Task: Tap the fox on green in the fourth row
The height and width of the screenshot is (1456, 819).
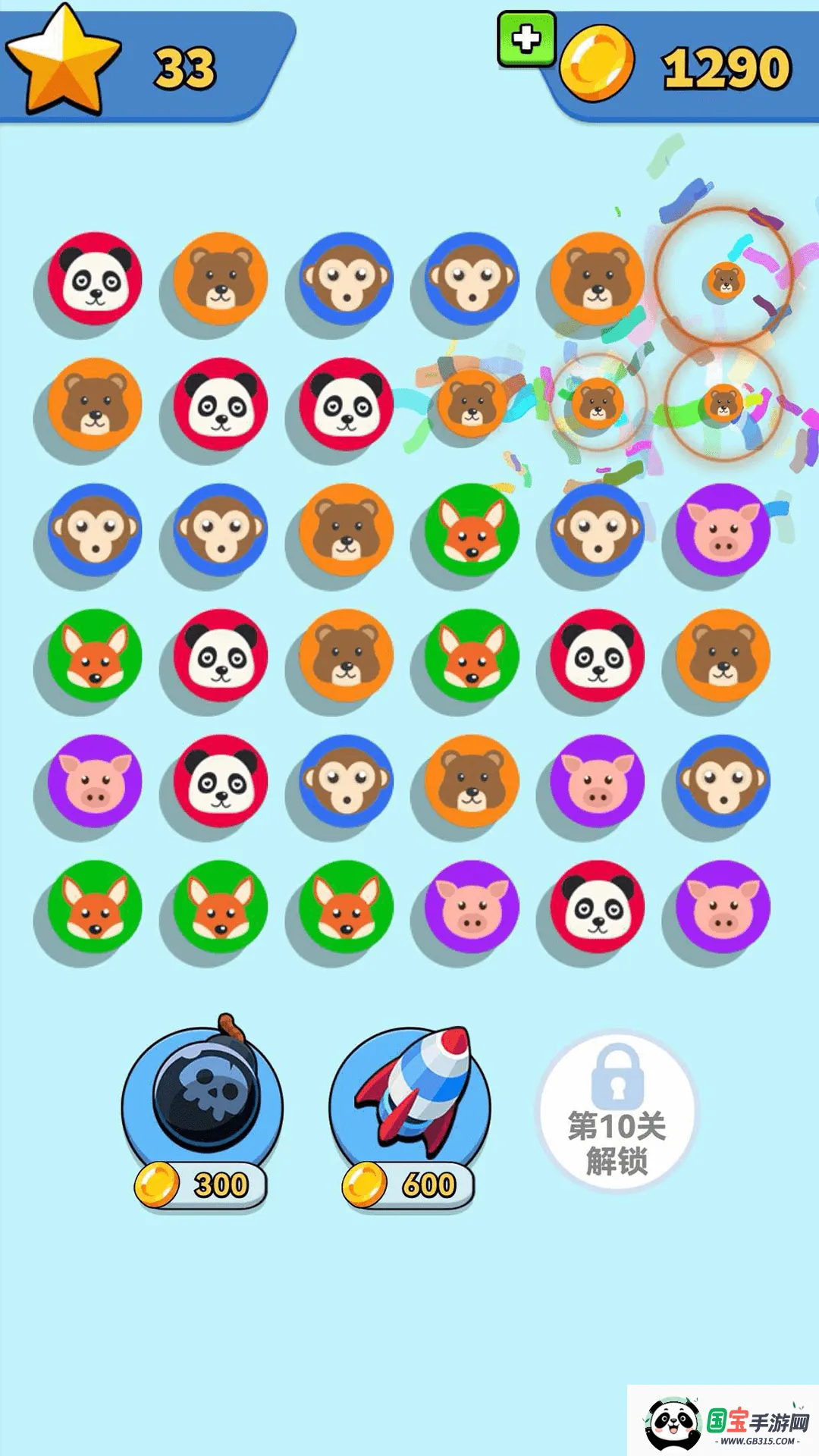Action: point(93,657)
